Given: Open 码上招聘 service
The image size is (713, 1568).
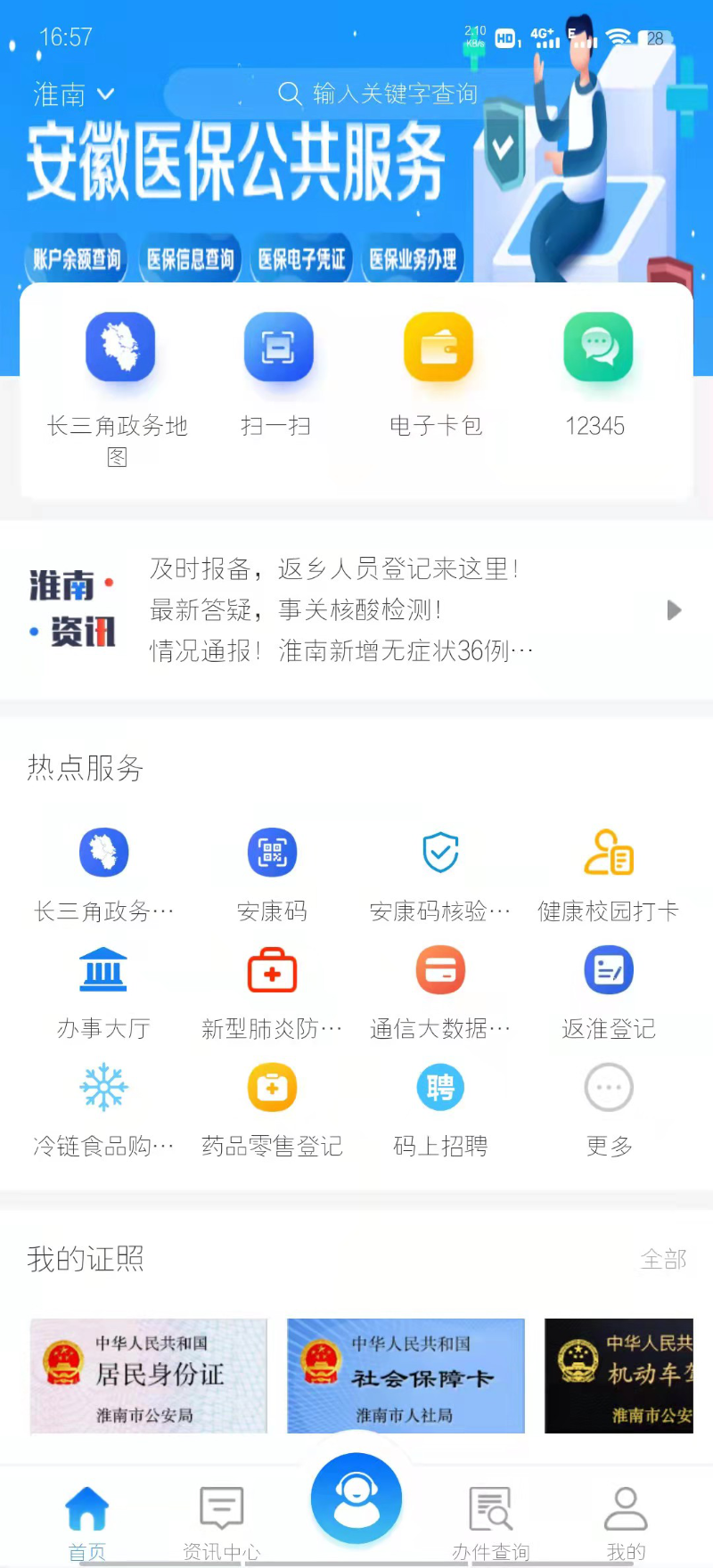Looking at the screenshot, I should pyautogui.click(x=440, y=1110).
